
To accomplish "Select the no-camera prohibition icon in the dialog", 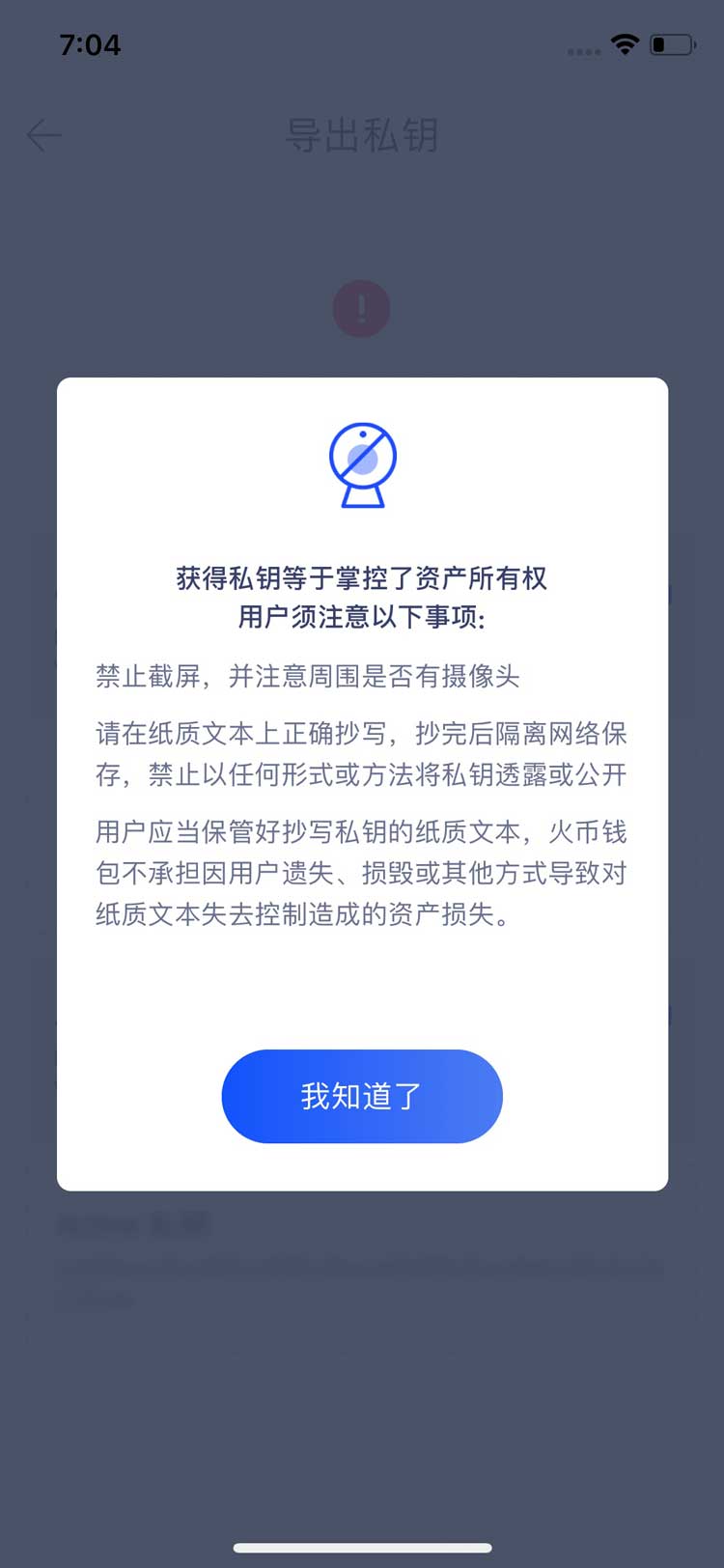I will 361,465.
